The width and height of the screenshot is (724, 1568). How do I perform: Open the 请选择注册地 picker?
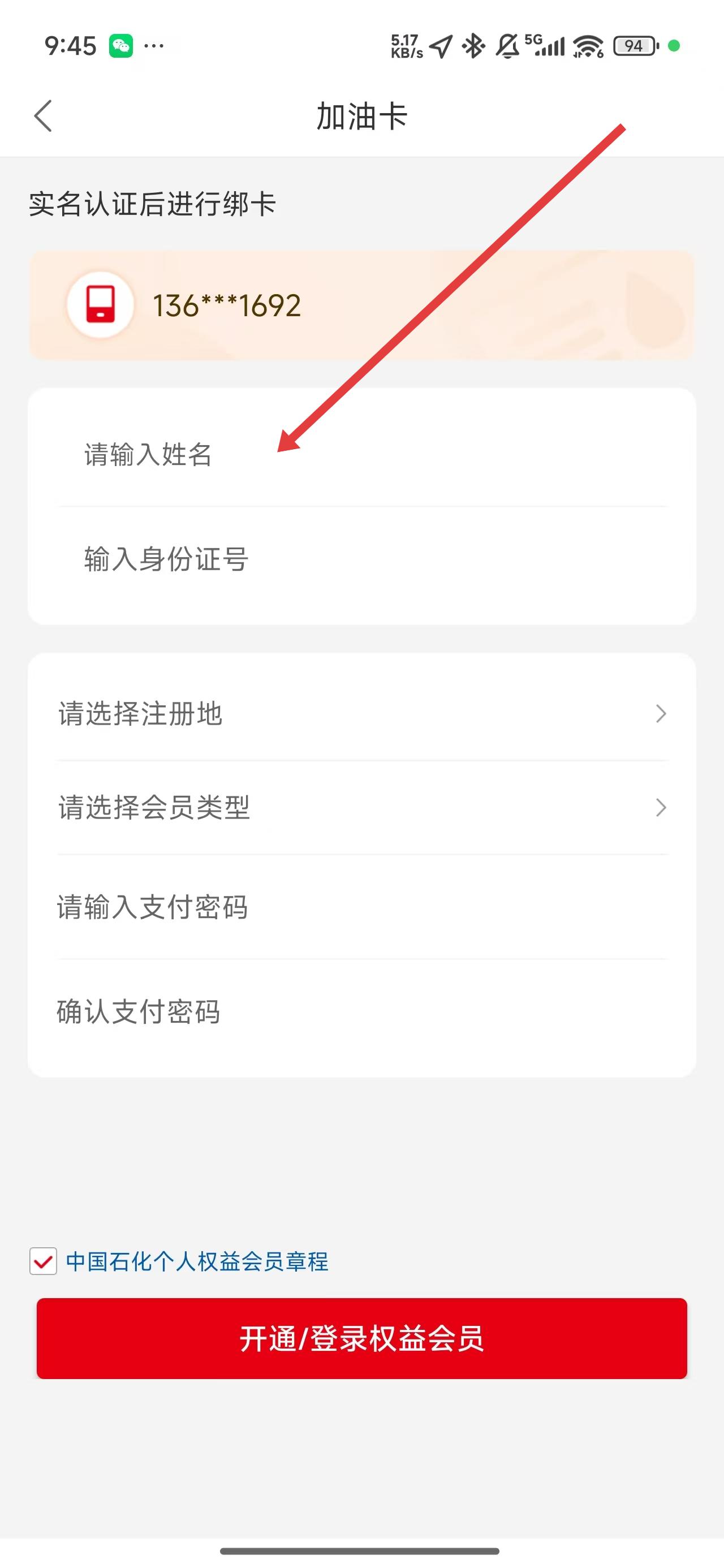click(x=361, y=713)
